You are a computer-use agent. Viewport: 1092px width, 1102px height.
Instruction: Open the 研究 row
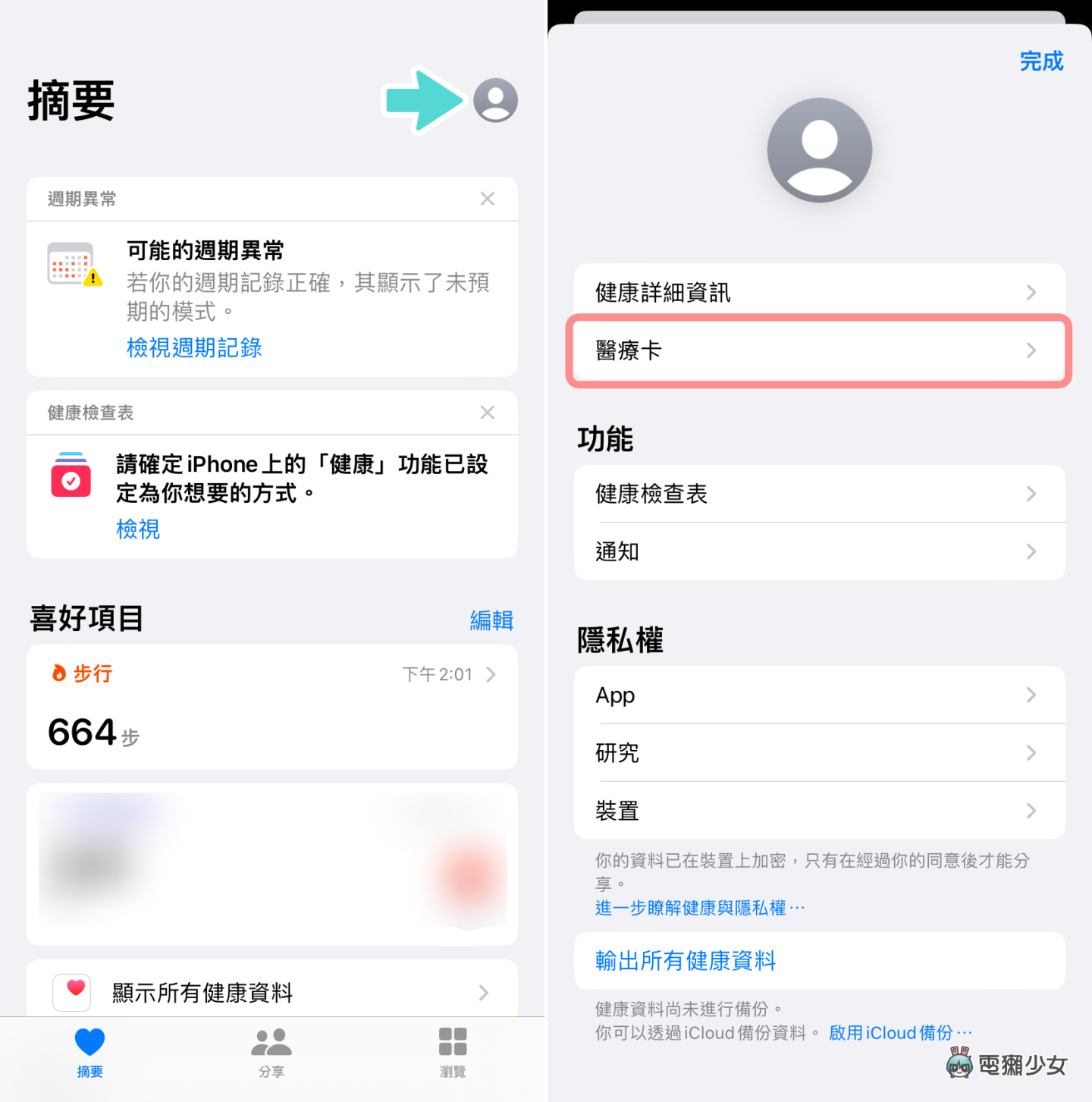pos(819,753)
